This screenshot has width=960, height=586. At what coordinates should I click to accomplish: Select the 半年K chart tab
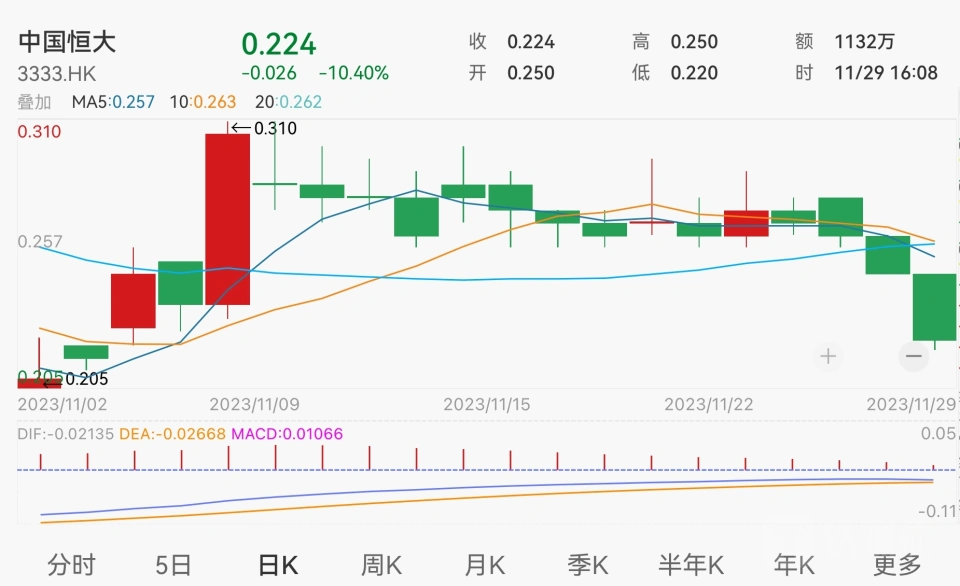tap(691, 564)
